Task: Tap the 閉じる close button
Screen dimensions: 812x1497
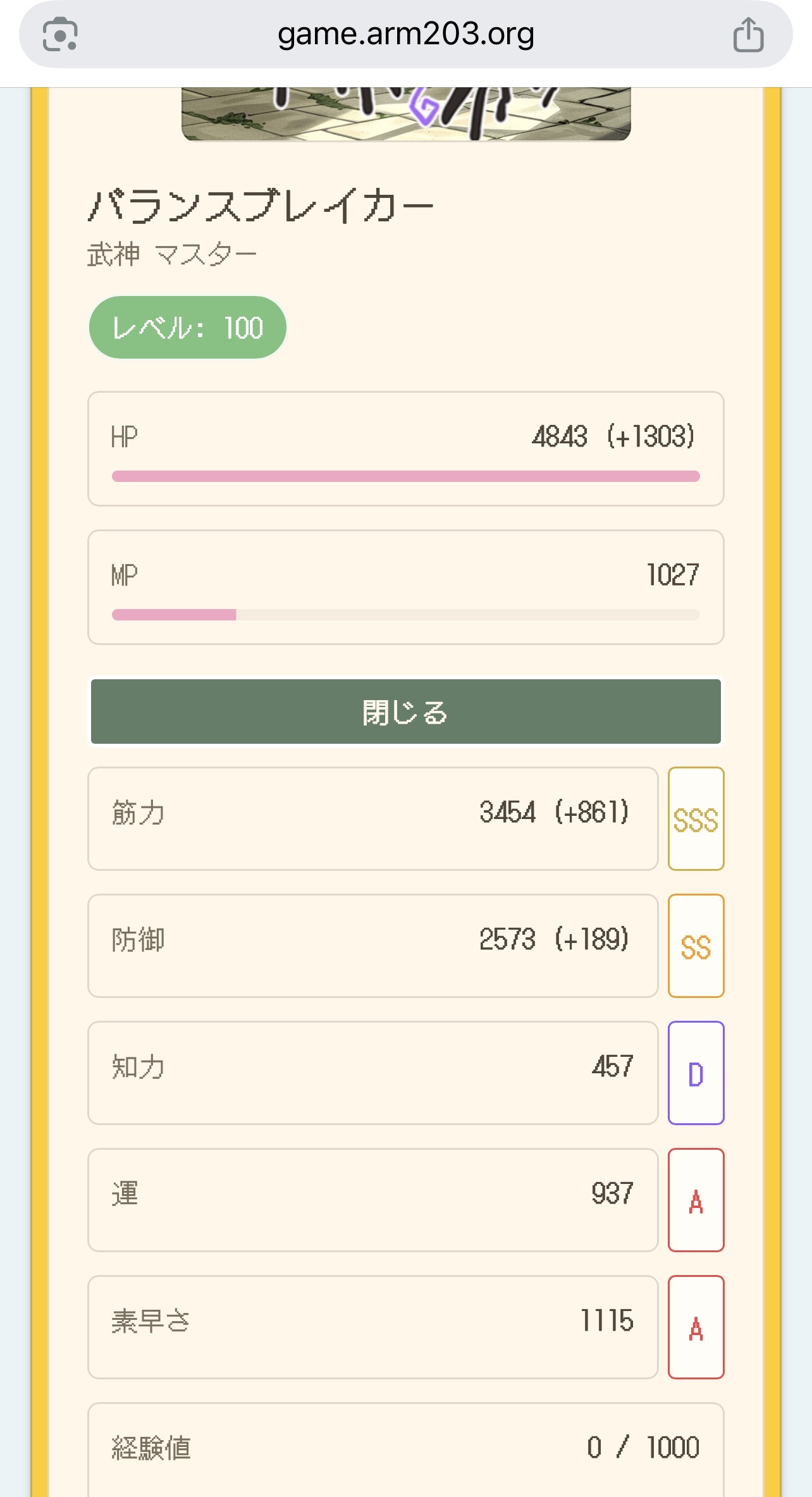Action: [405, 712]
